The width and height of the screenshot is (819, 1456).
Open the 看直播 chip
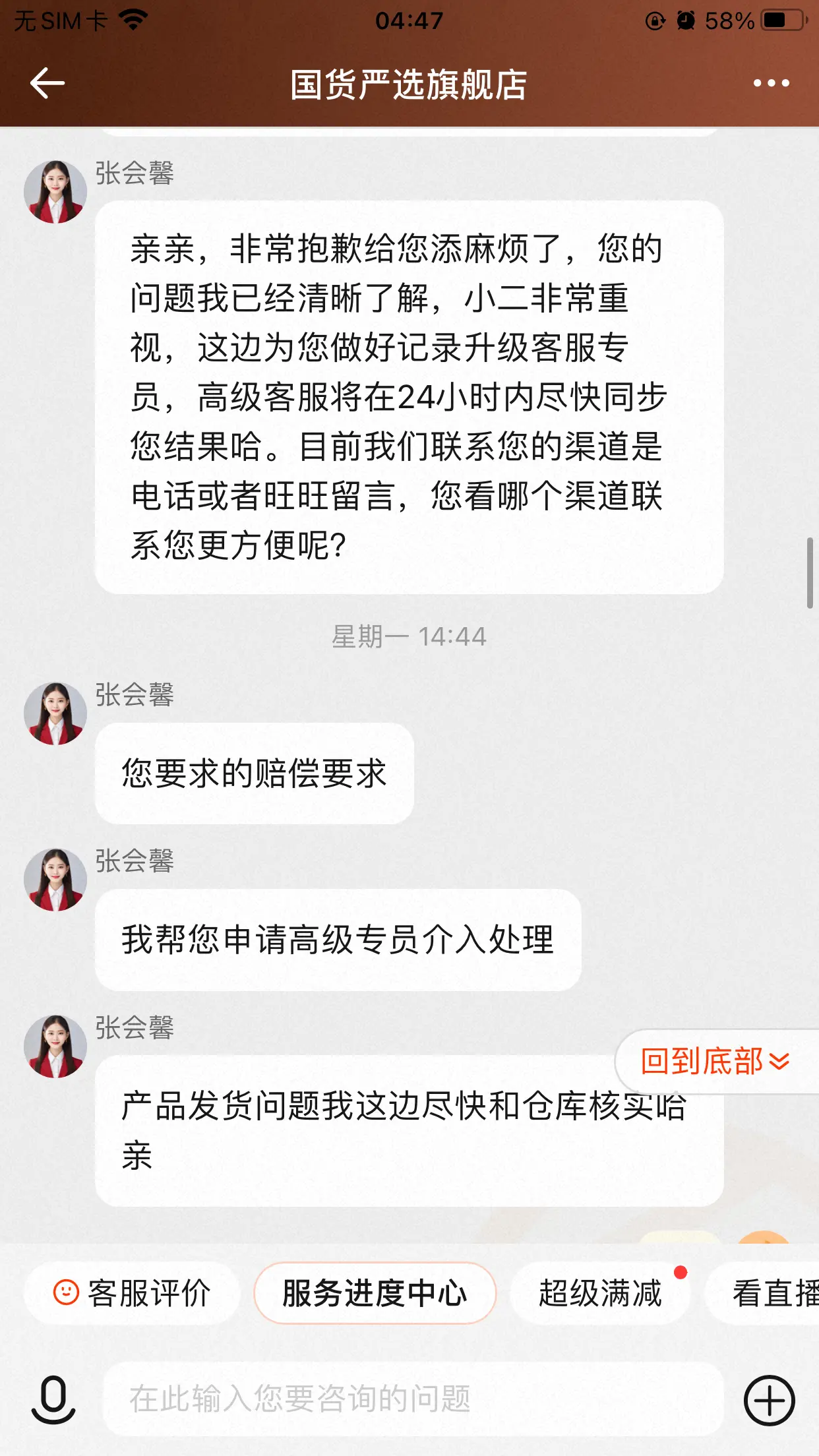(764, 1293)
